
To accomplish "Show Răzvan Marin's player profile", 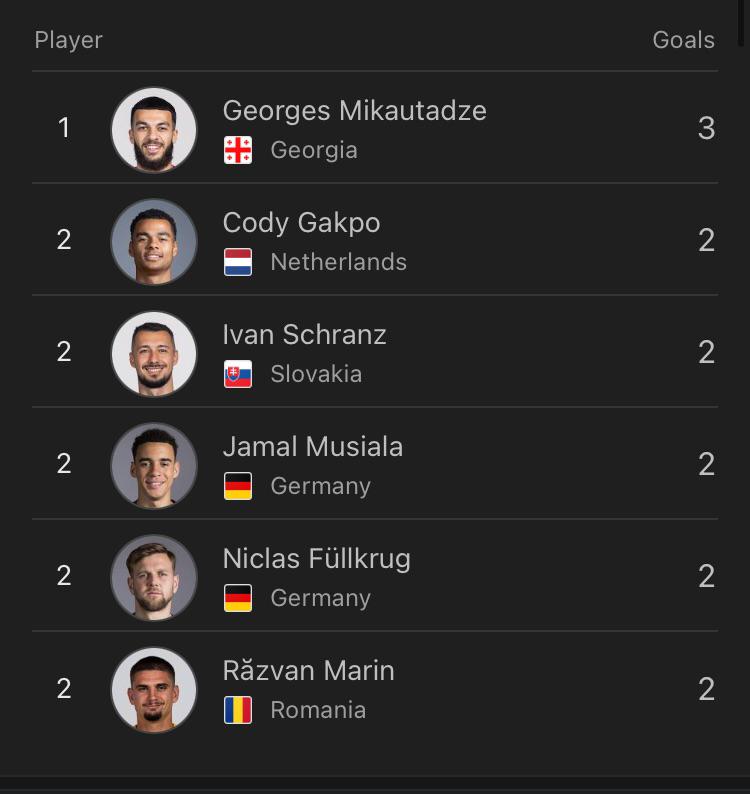I will click(x=308, y=671).
